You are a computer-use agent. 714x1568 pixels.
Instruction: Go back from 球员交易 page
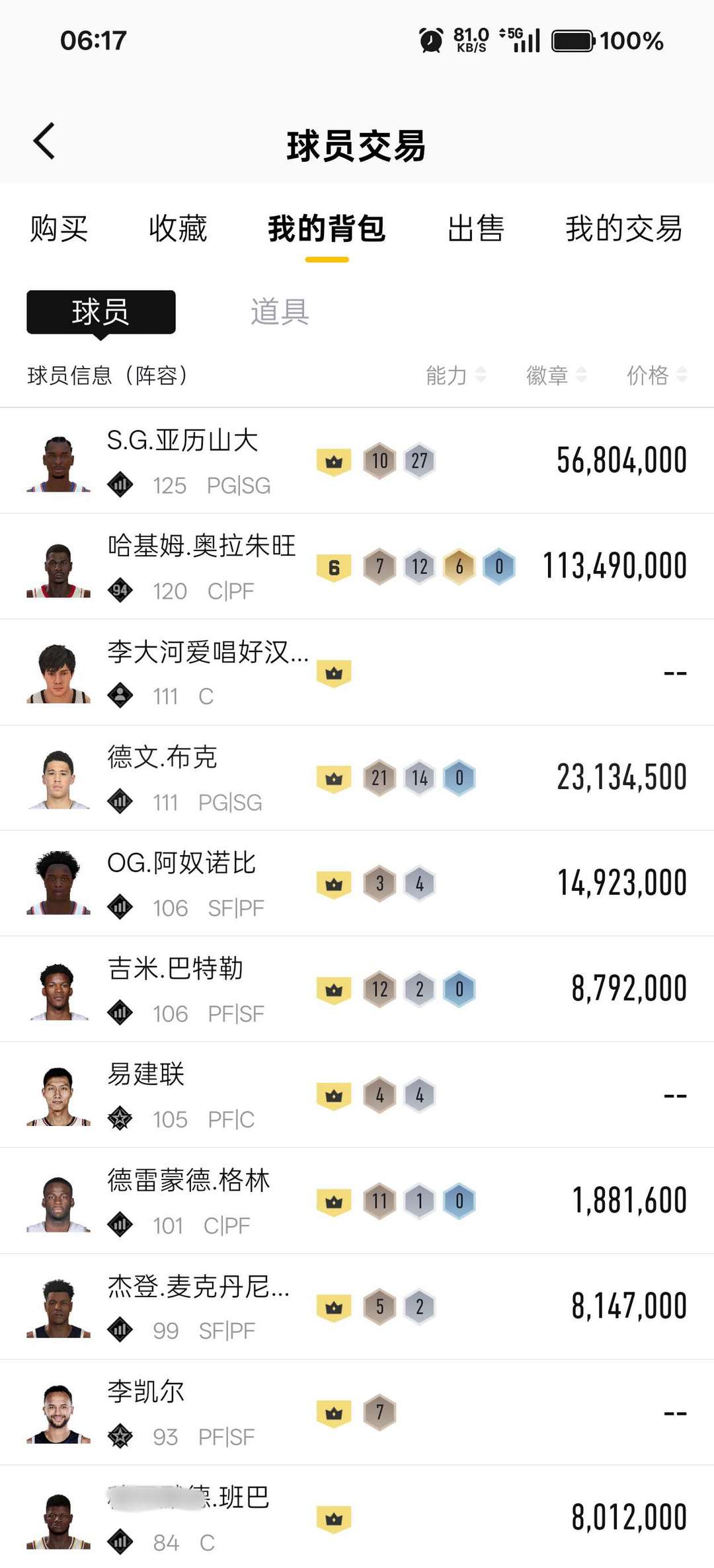44,141
